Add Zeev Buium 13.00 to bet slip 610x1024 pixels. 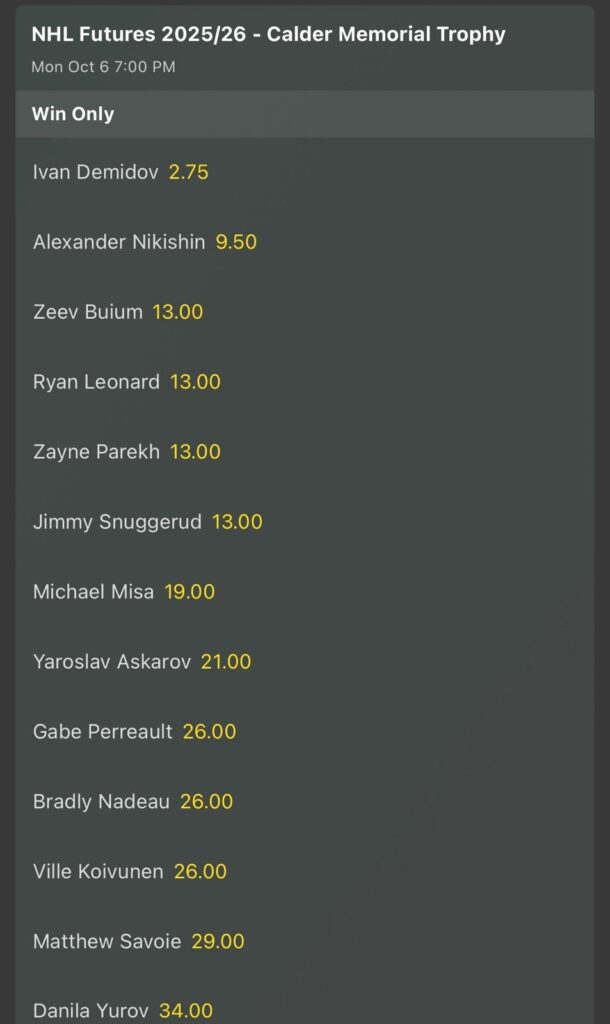pos(118,312)
